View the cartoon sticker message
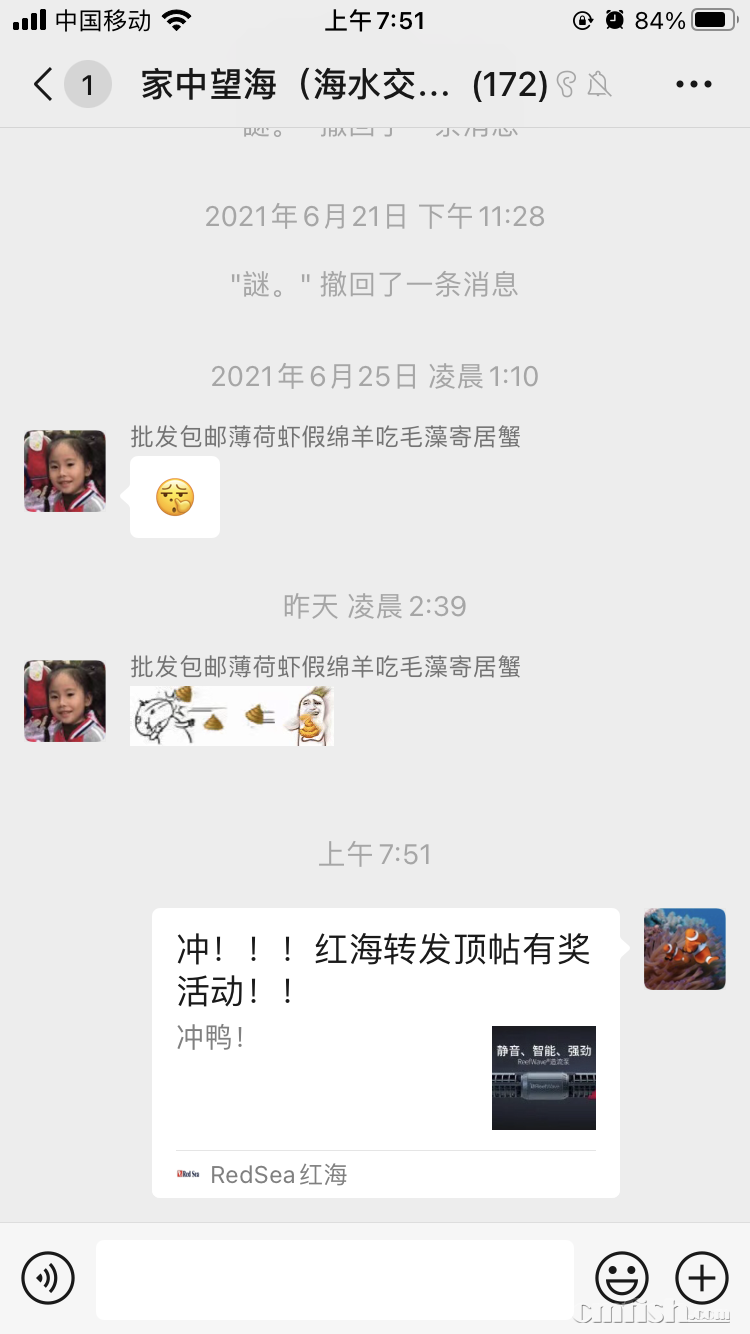This screenshot has width=750, height=1334. [232, 716]
